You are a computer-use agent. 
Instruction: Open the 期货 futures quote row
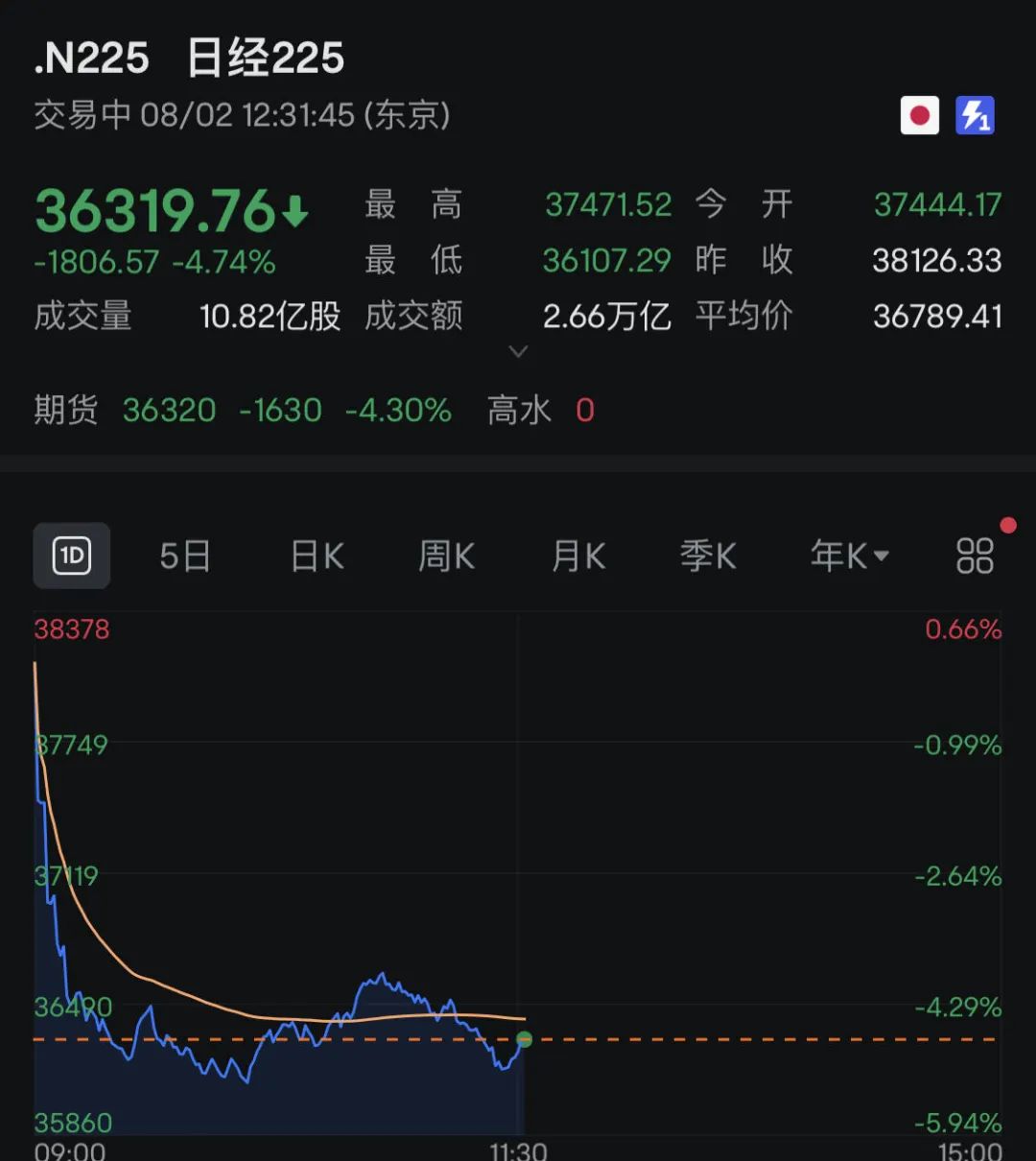click(x=242, y=411)
